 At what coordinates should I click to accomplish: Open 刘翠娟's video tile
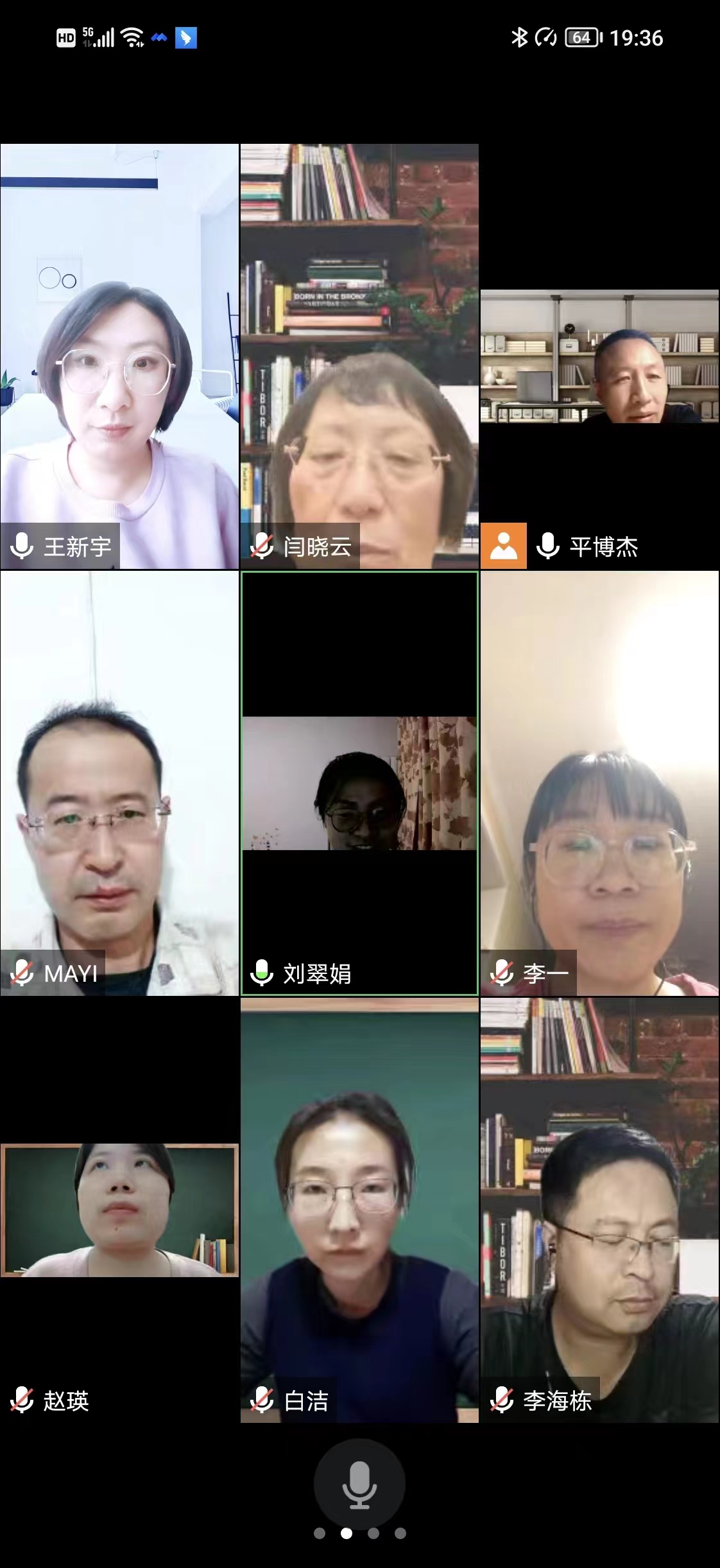(359, 783)
